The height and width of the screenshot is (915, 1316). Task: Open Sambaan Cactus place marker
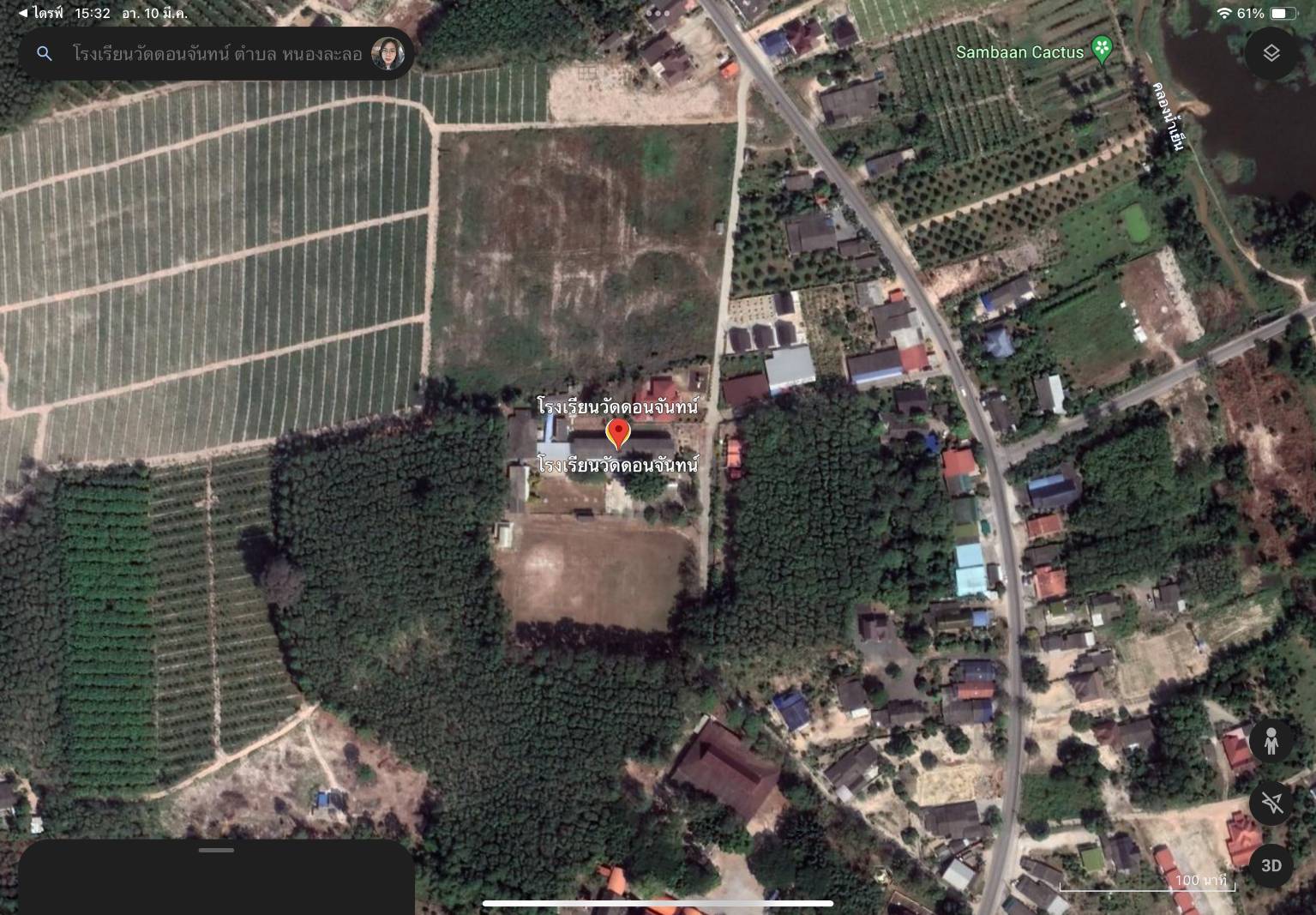tap(1102, 50)
